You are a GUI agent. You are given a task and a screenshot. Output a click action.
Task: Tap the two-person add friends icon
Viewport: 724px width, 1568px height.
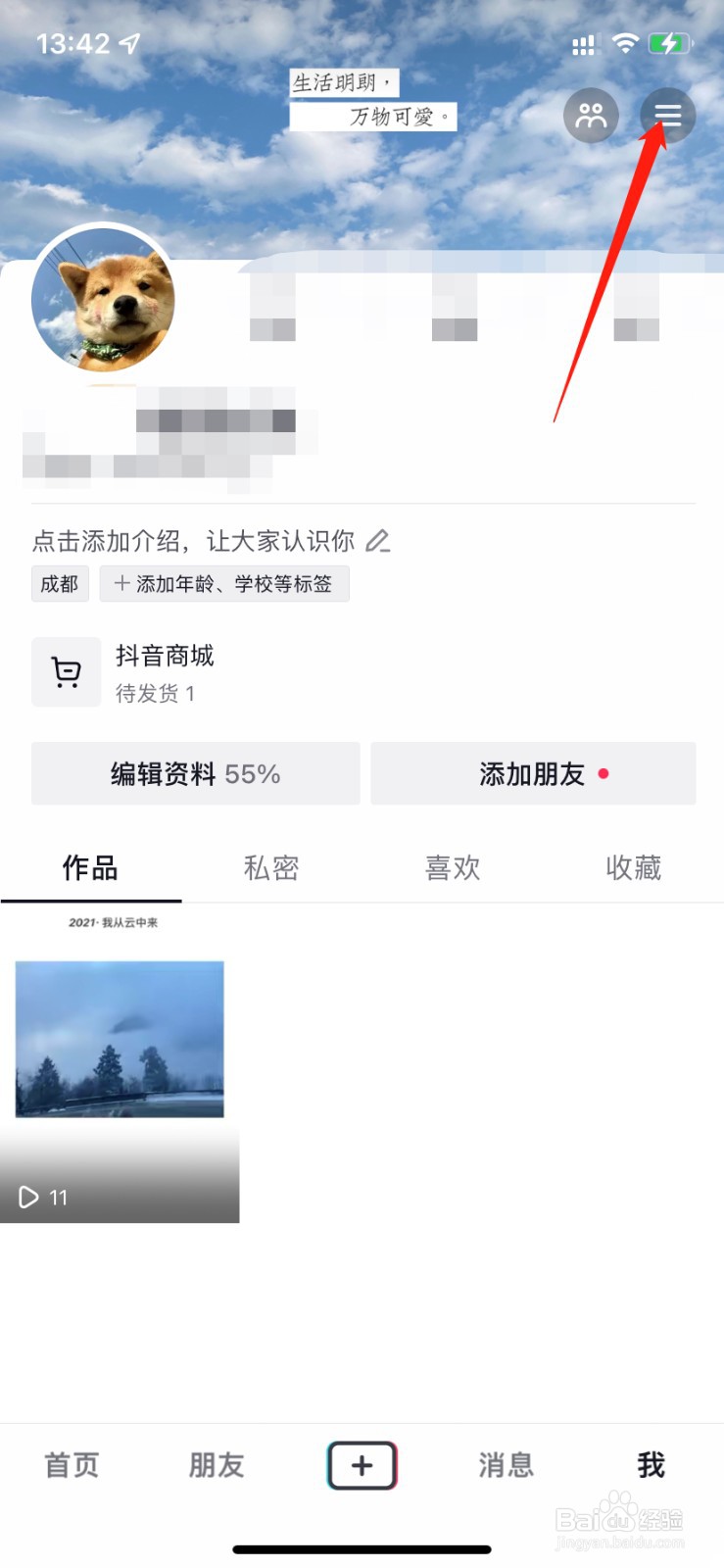pos(591,115)
